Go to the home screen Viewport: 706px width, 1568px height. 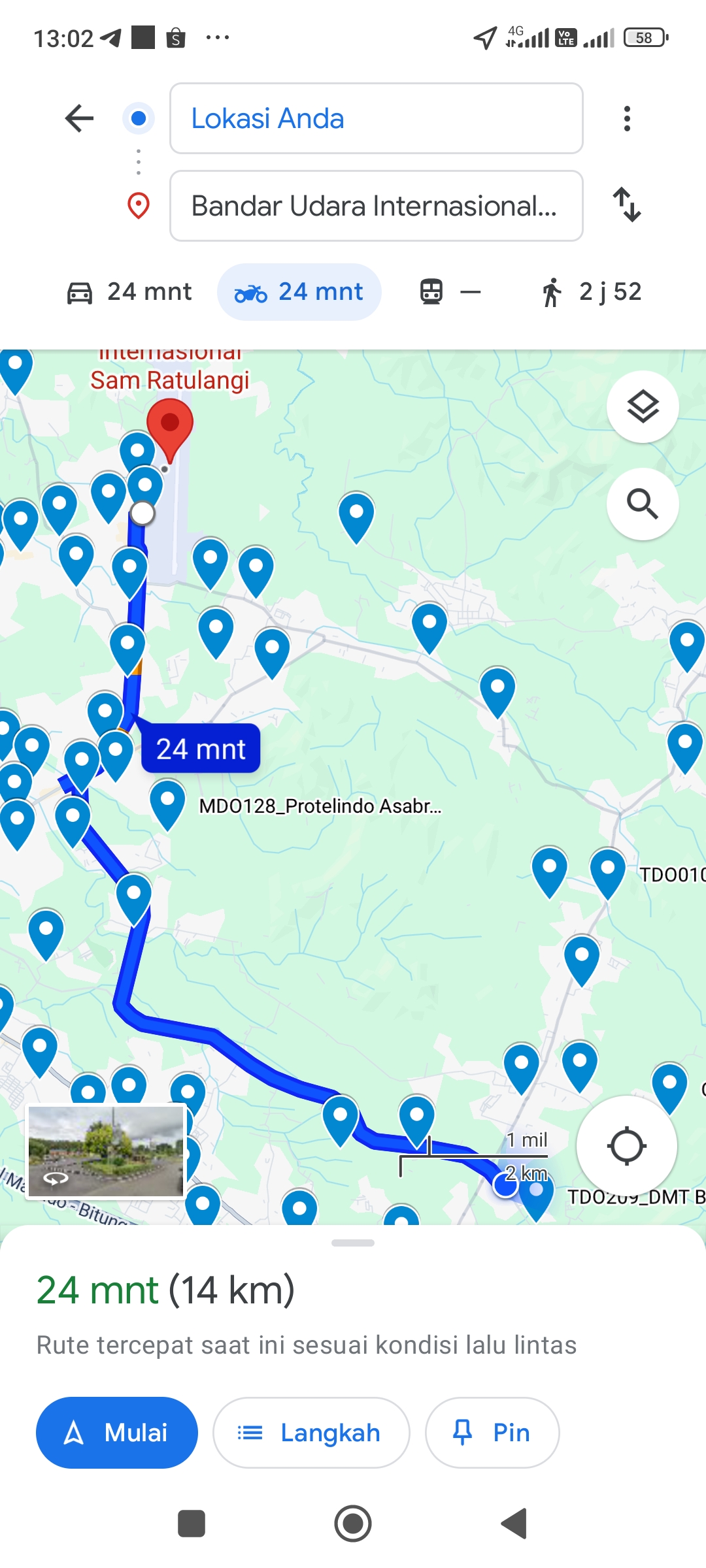tap(353, 1524)
